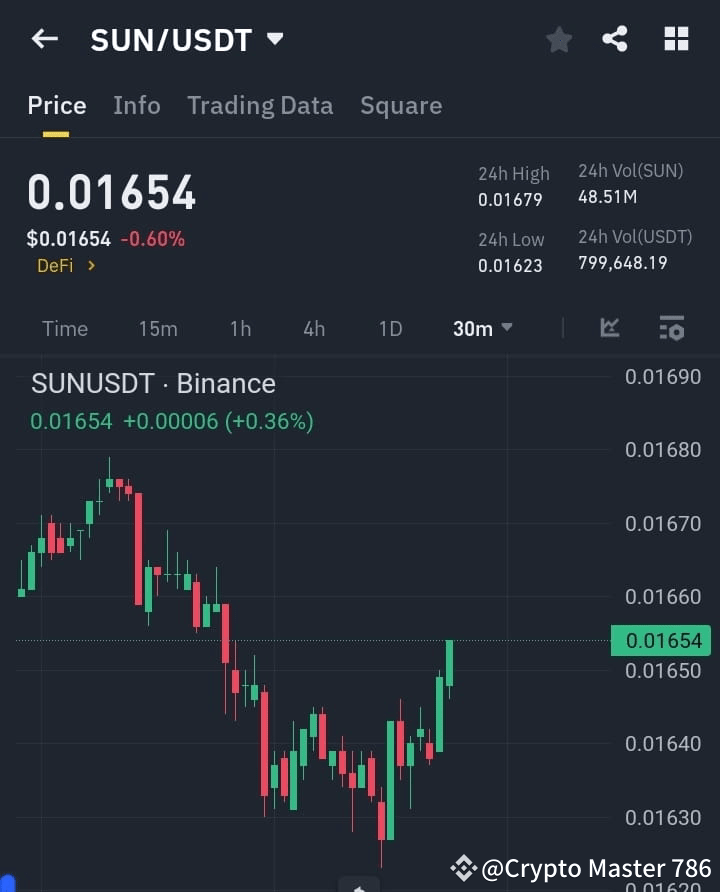This screenshot has width=720, height=892.
Task: Select the Info tab
Action: tap(137, 105)
